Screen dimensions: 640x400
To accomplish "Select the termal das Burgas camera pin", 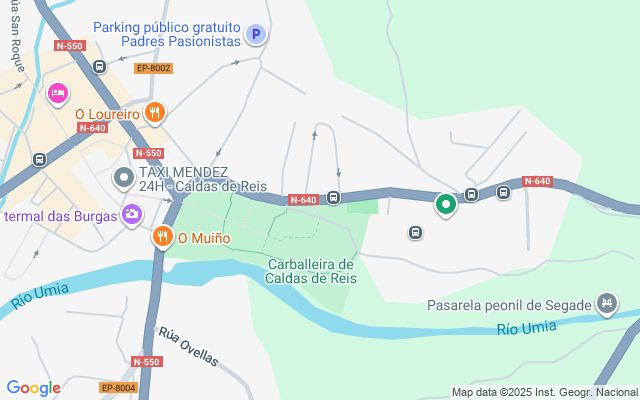I will click(x=131, y=214).
